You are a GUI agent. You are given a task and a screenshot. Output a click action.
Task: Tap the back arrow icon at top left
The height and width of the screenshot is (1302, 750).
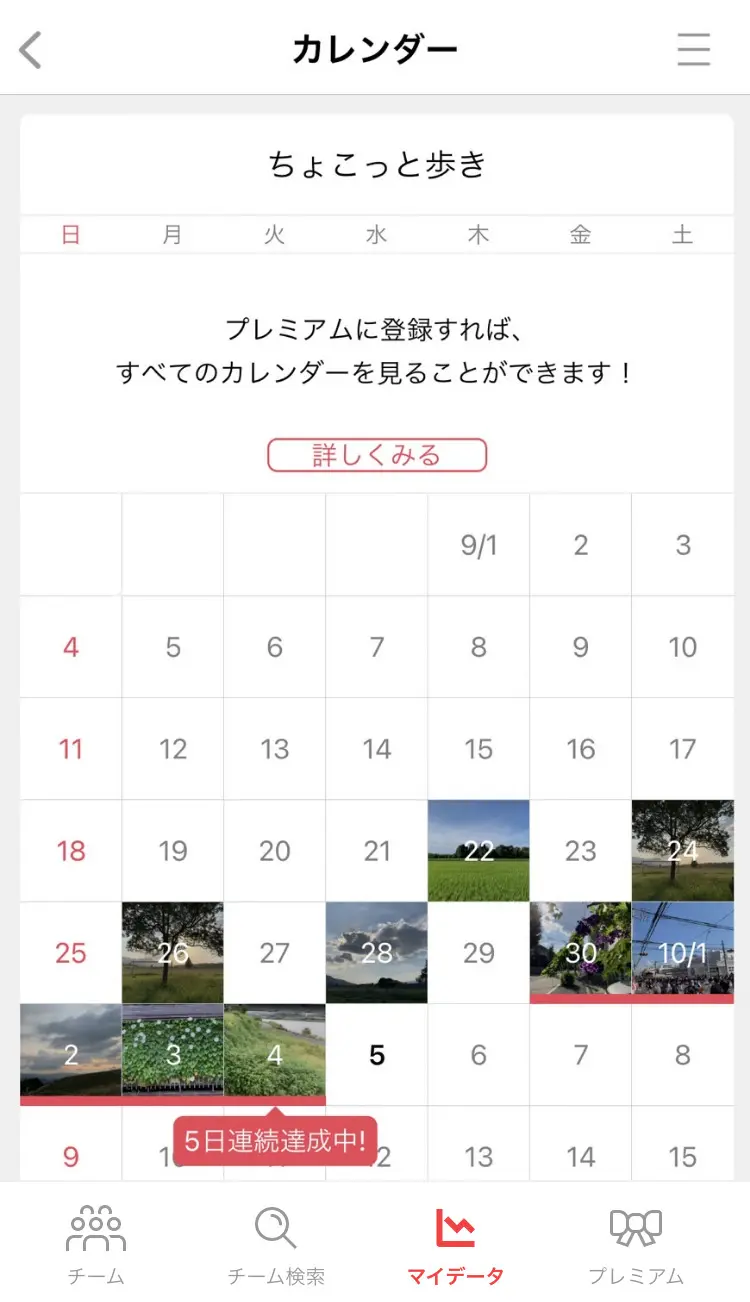click(30, 49)
